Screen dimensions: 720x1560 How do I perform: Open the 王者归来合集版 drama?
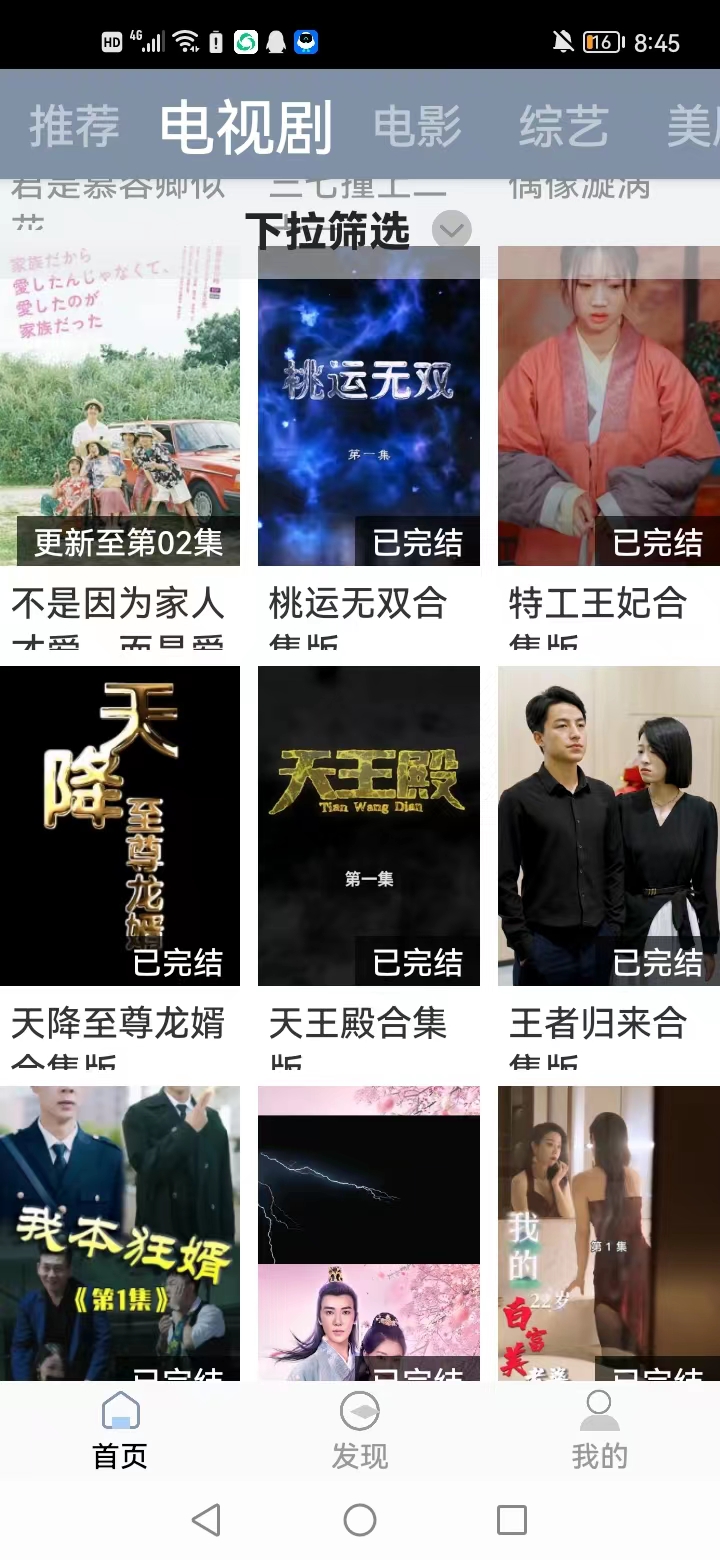click(x=608, y=826)
